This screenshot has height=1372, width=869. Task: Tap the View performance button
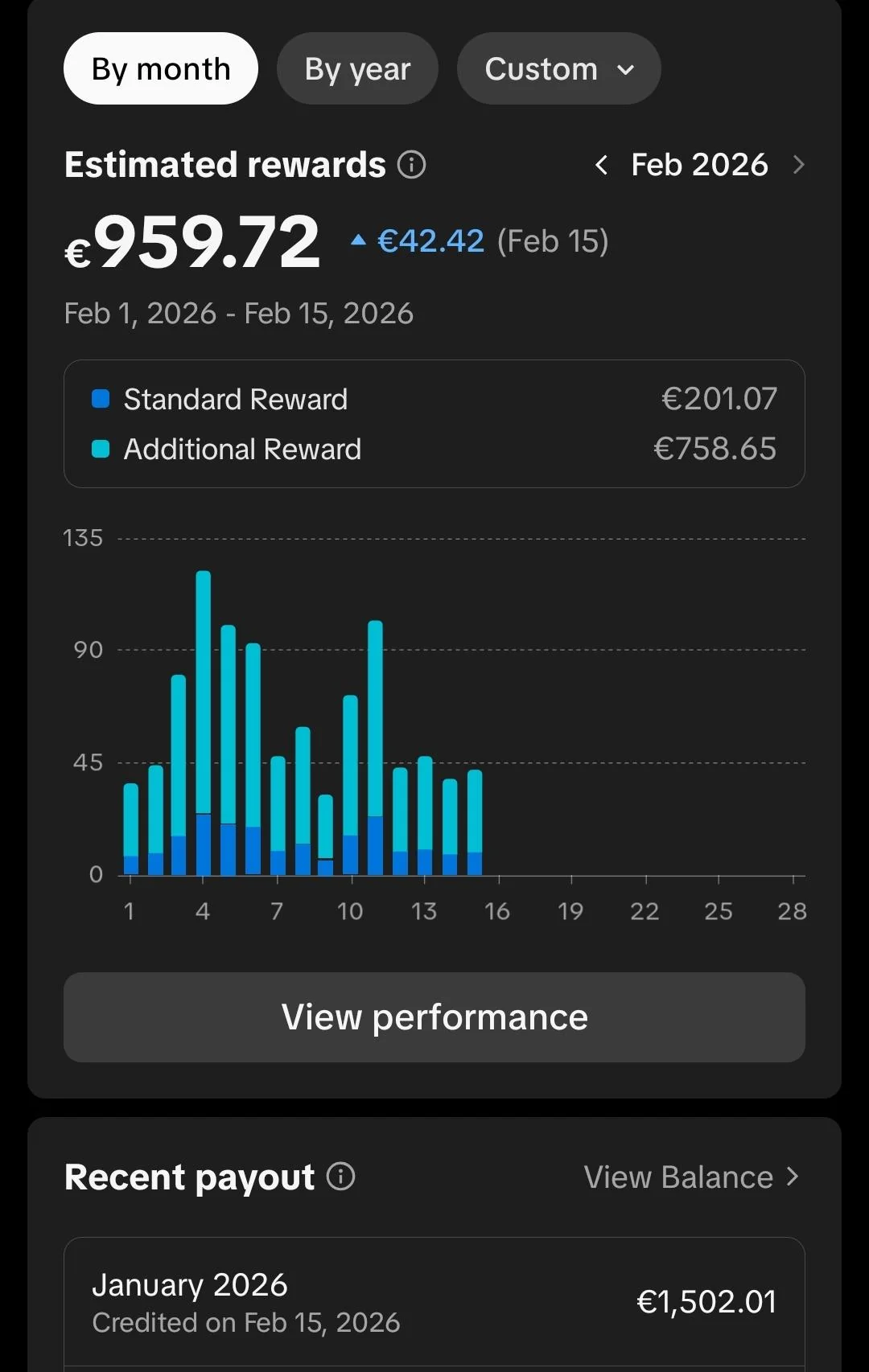(x=434, y=1017)
